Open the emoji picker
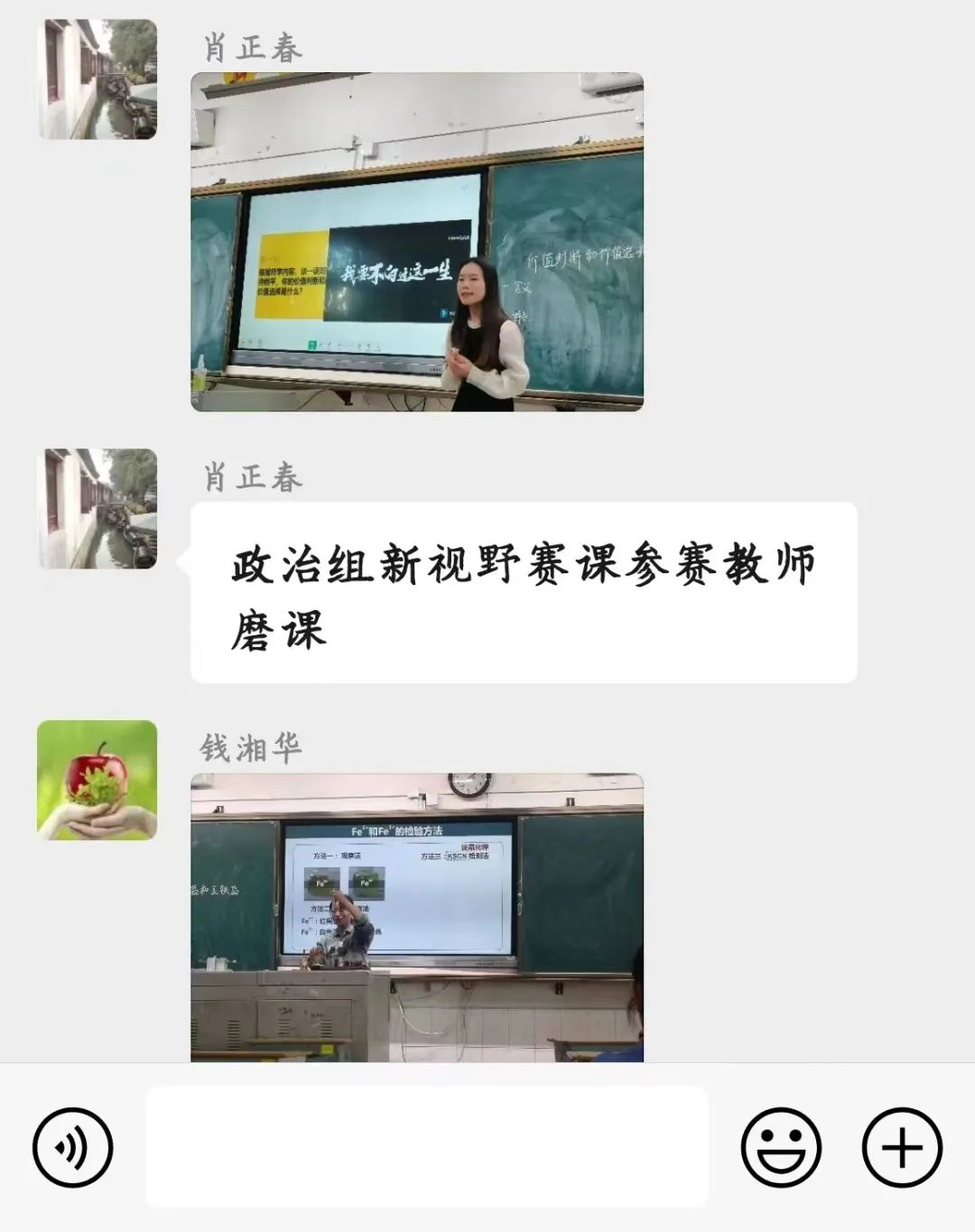The image size is (975, 1232). [x=781, y=1148]
